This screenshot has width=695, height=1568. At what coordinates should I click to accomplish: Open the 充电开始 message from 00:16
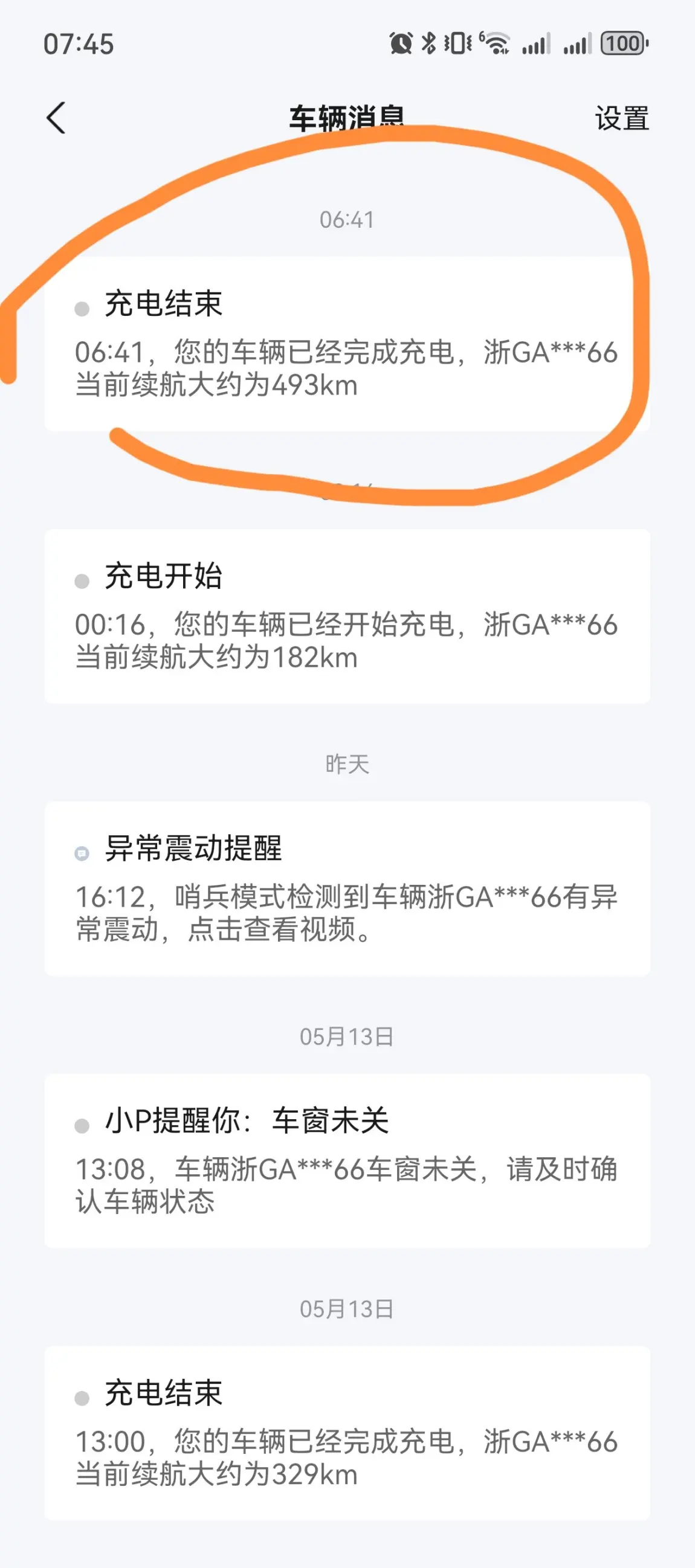point(347,616)
